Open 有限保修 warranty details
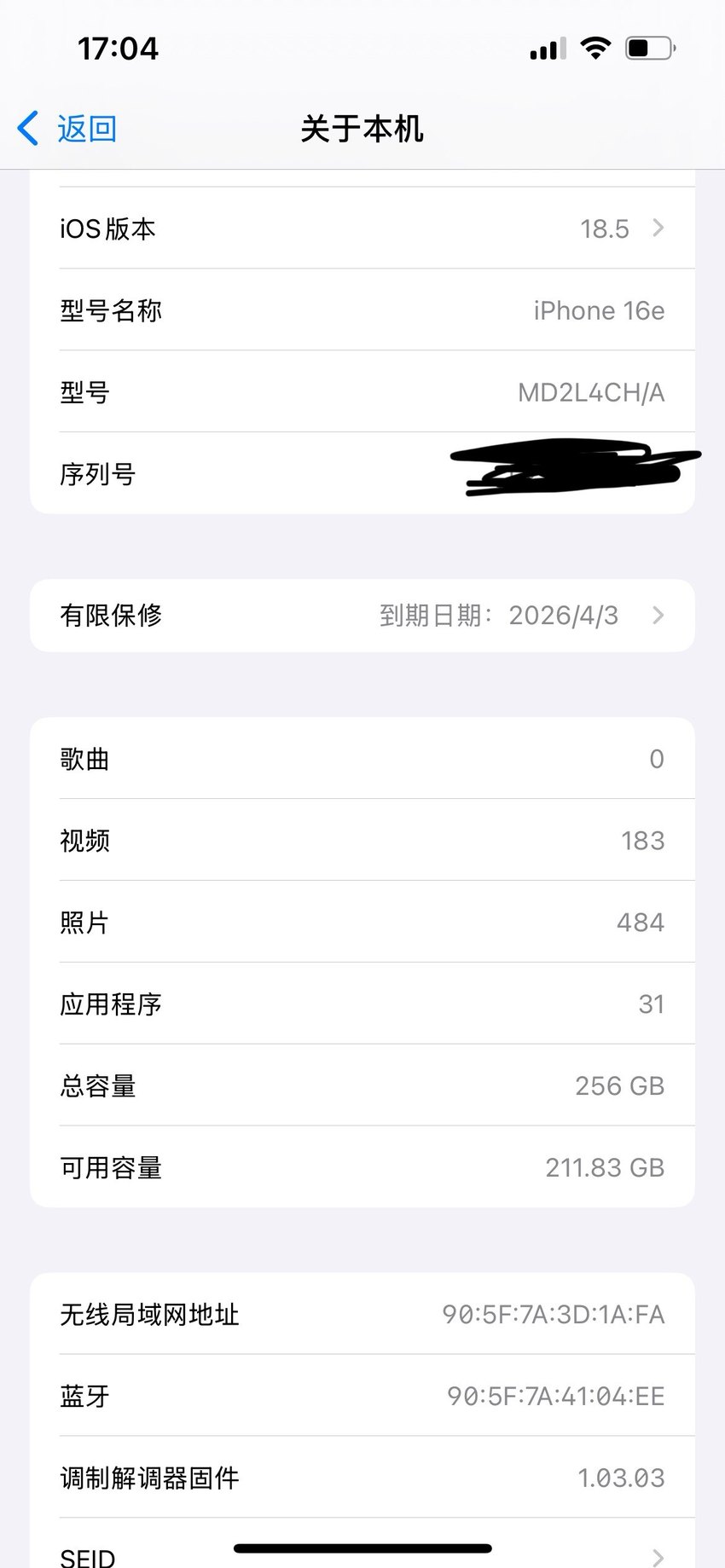Viewport: 725px width, 1568px height. tap(362, 616)
